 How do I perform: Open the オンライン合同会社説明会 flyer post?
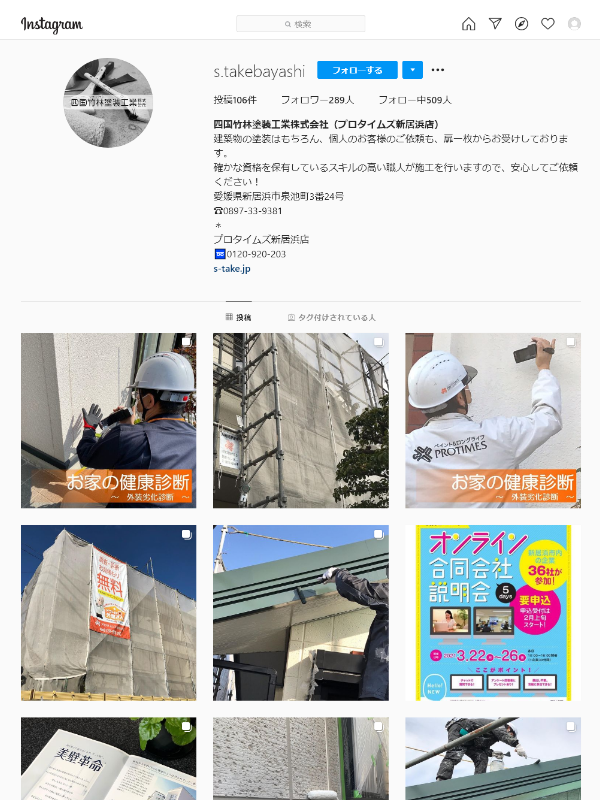[492, 612]
